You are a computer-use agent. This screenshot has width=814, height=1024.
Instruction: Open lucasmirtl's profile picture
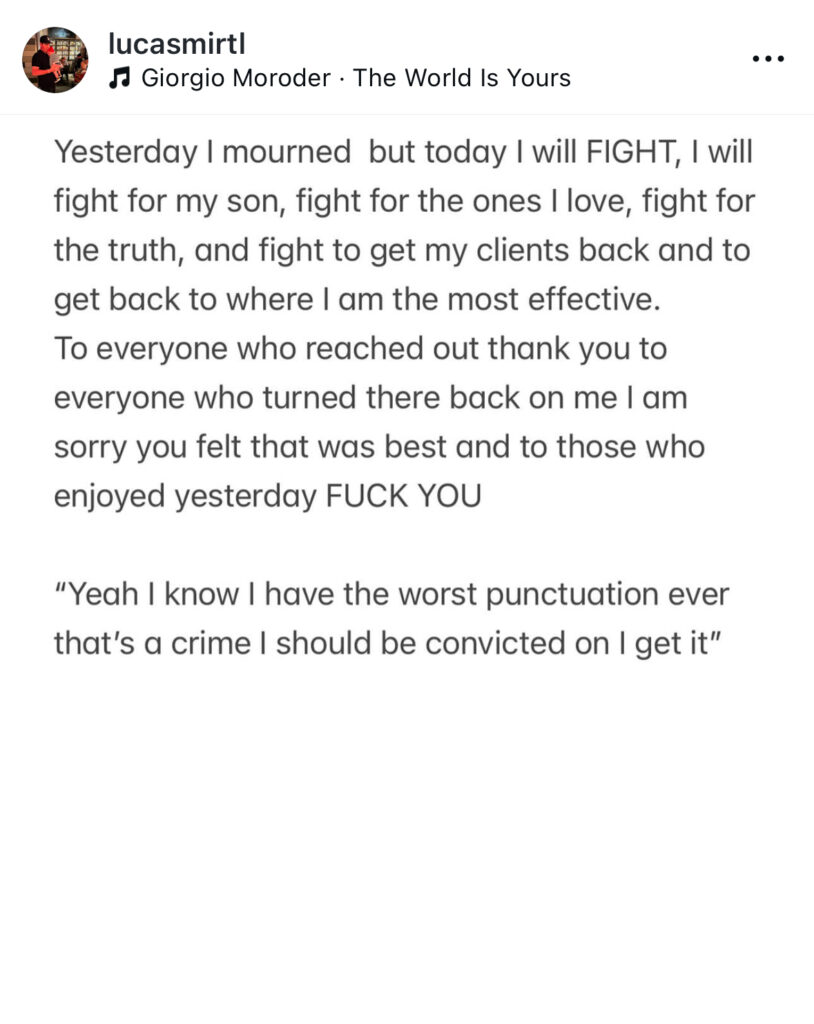54,60
